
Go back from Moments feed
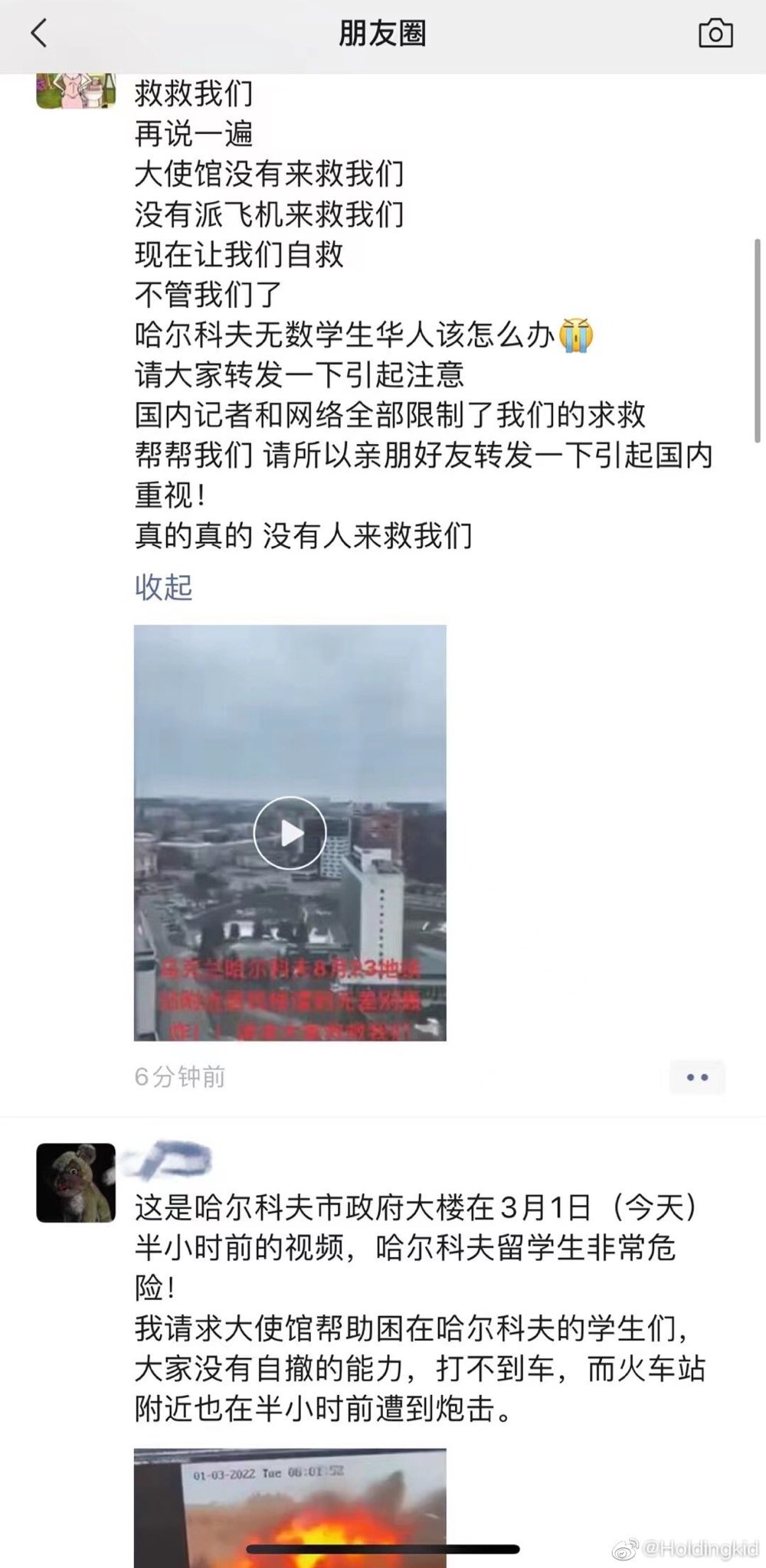click(x=40, y=34)
